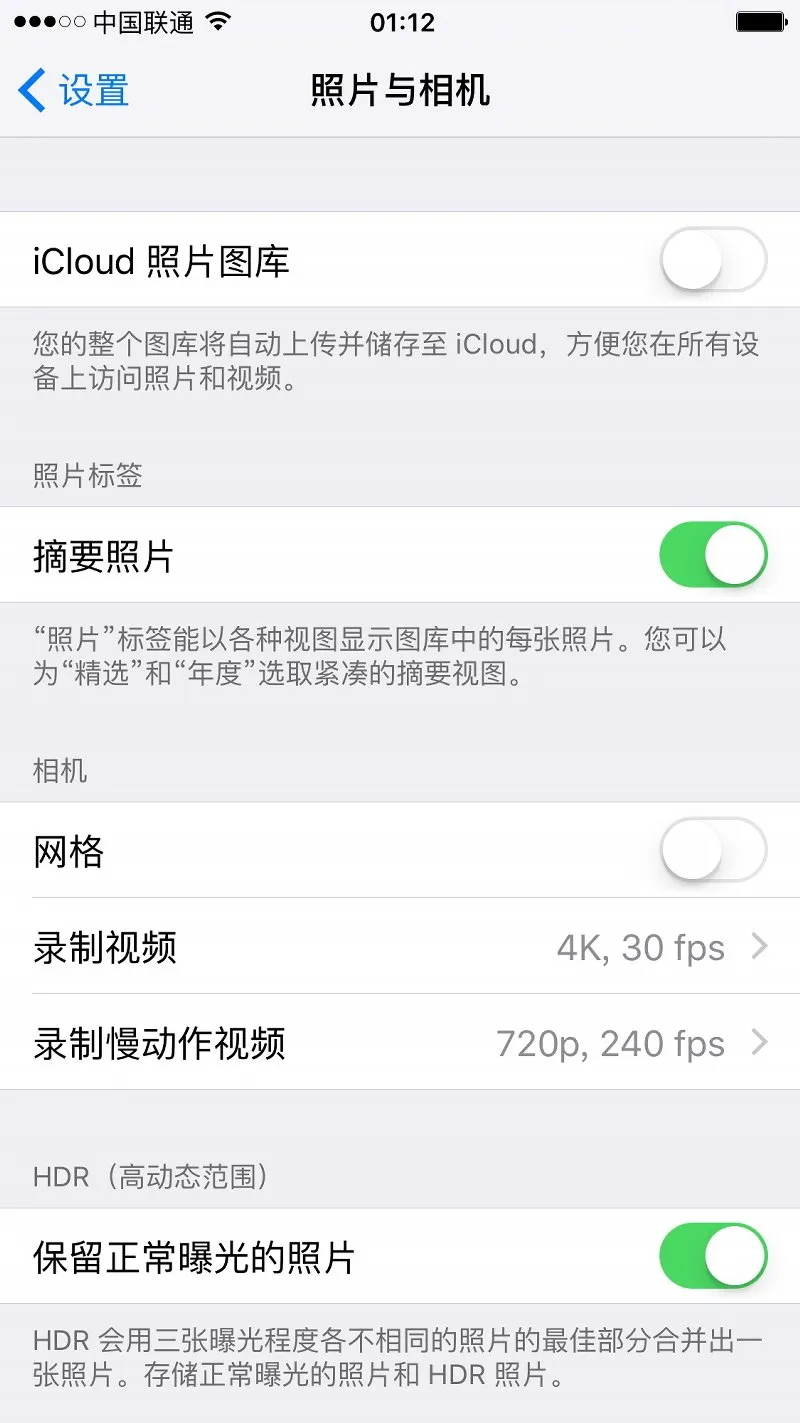Disable the 保留正常曝光的照片 switch
The width and height of the screenshot is (800, 1423).
(712, 1256)
